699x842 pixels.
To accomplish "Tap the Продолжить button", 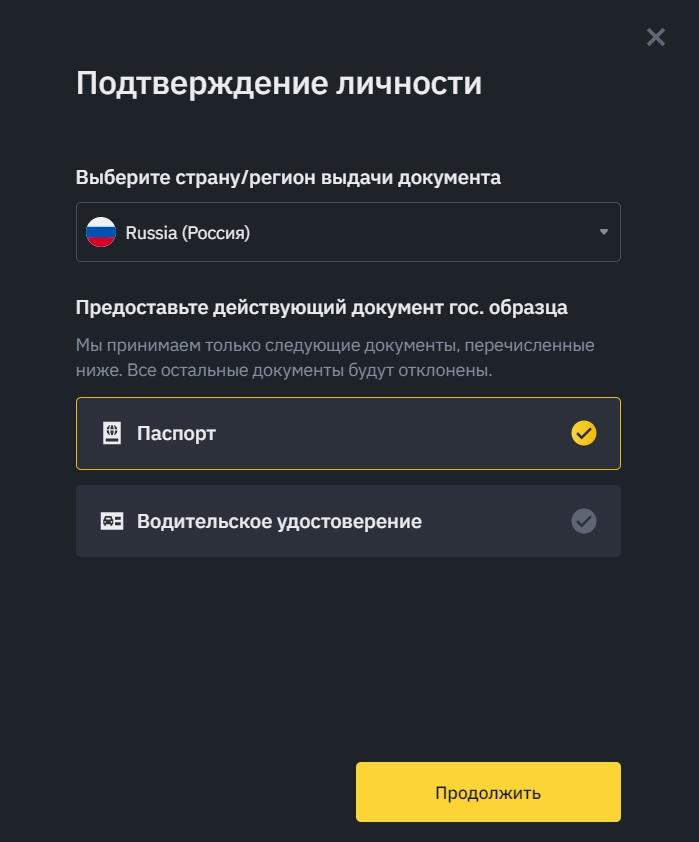I will point(488,792).
